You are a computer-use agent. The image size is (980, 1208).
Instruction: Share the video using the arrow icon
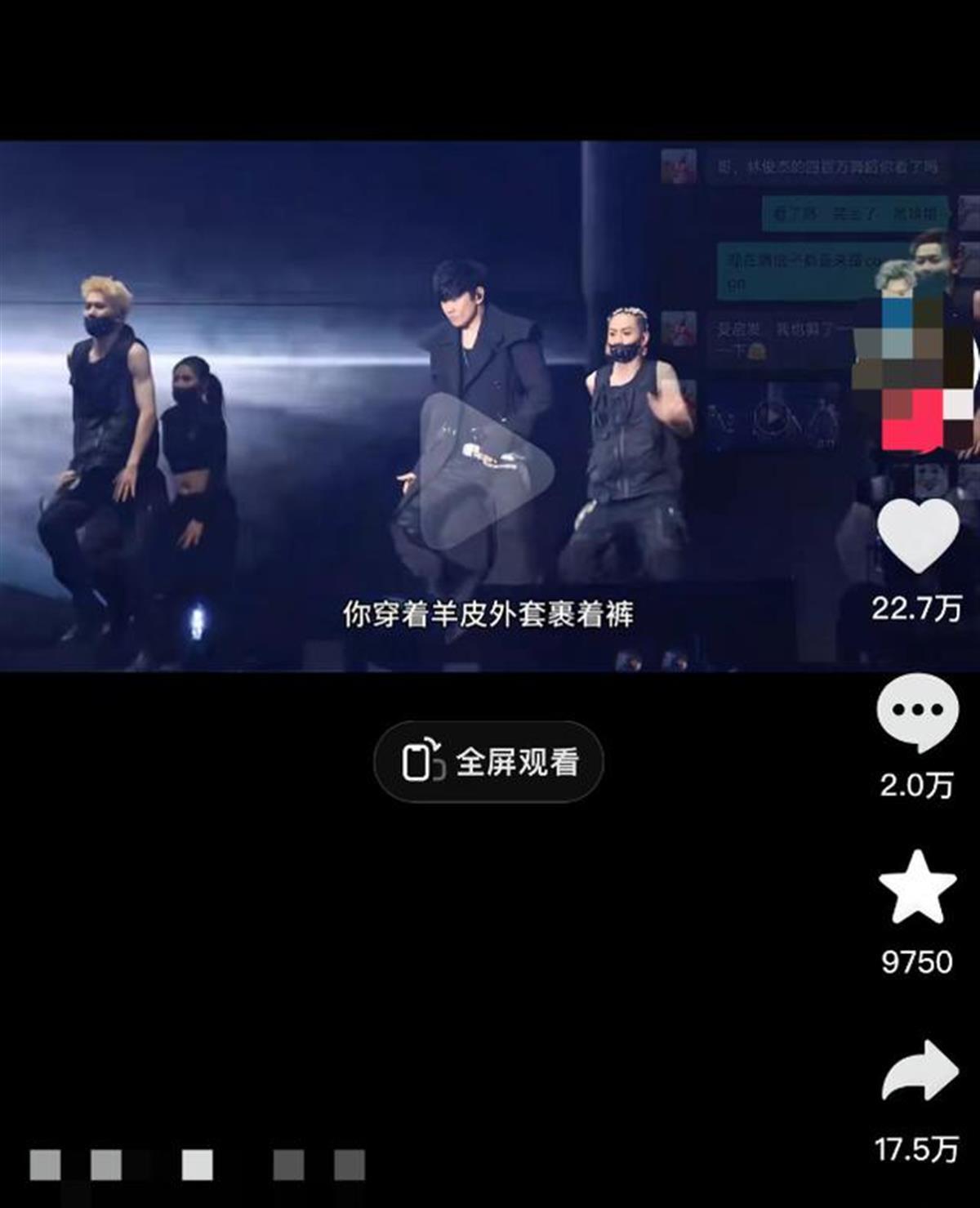point(919,1072)
